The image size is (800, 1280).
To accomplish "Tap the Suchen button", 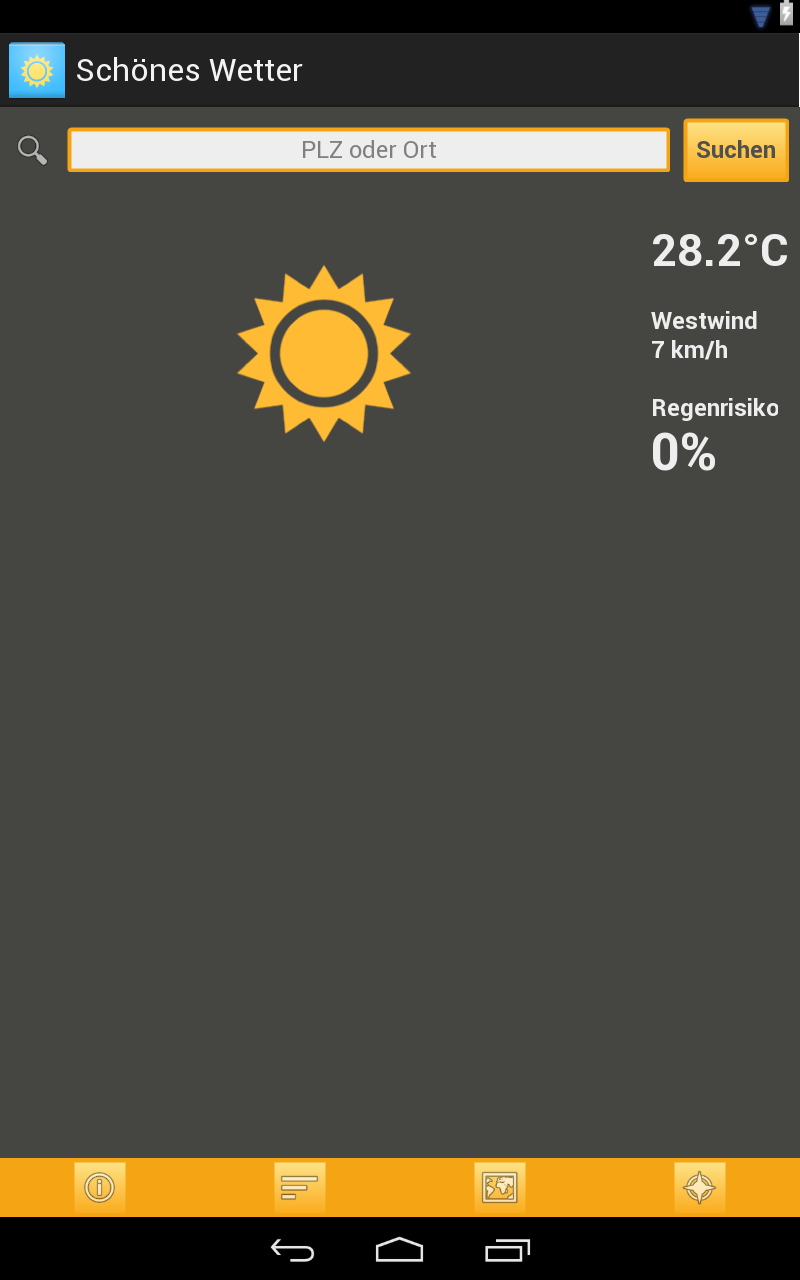I will click(x=736, y=150).
